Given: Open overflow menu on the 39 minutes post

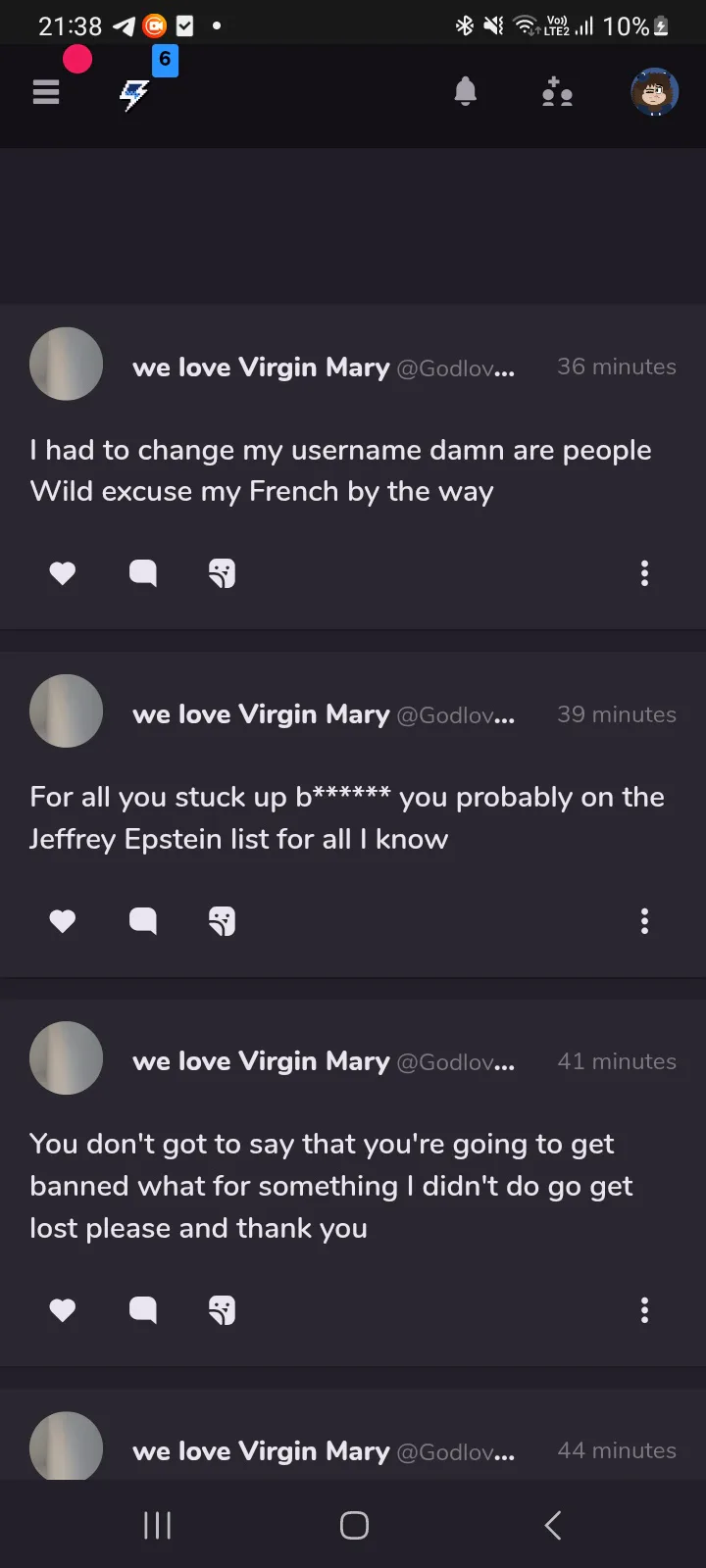Looking at the screenshot, I should click(x=644, y=921).
